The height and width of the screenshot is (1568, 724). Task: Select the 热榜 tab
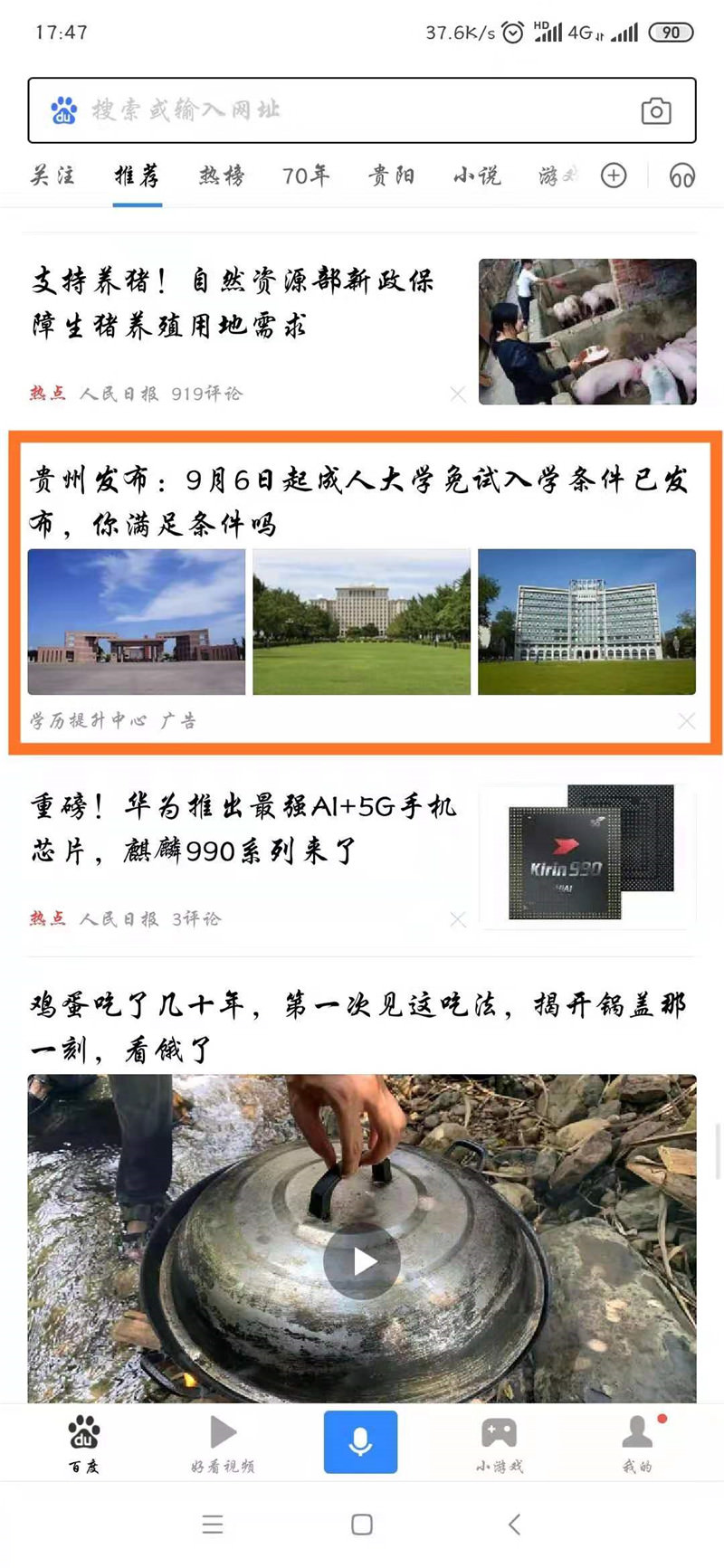pos(222,176)
